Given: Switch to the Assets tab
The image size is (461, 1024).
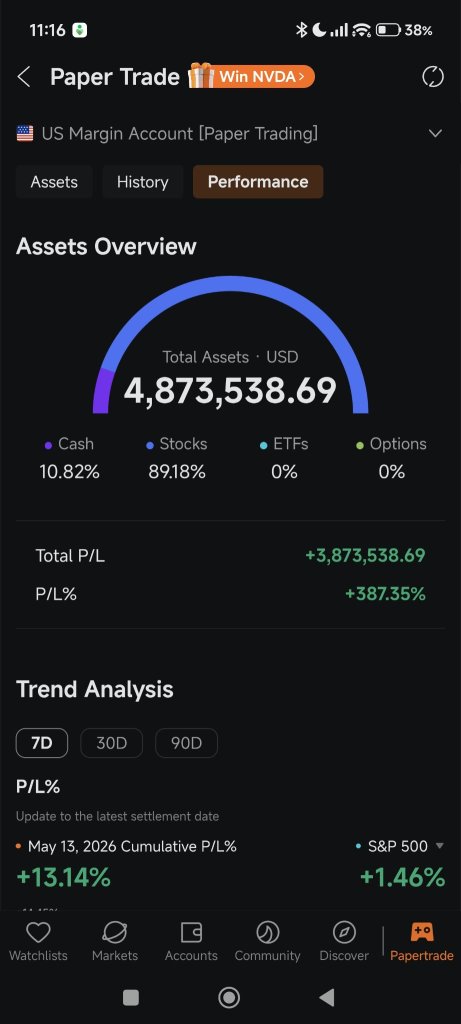Looking at the screenshot, I should coord(54,182).
